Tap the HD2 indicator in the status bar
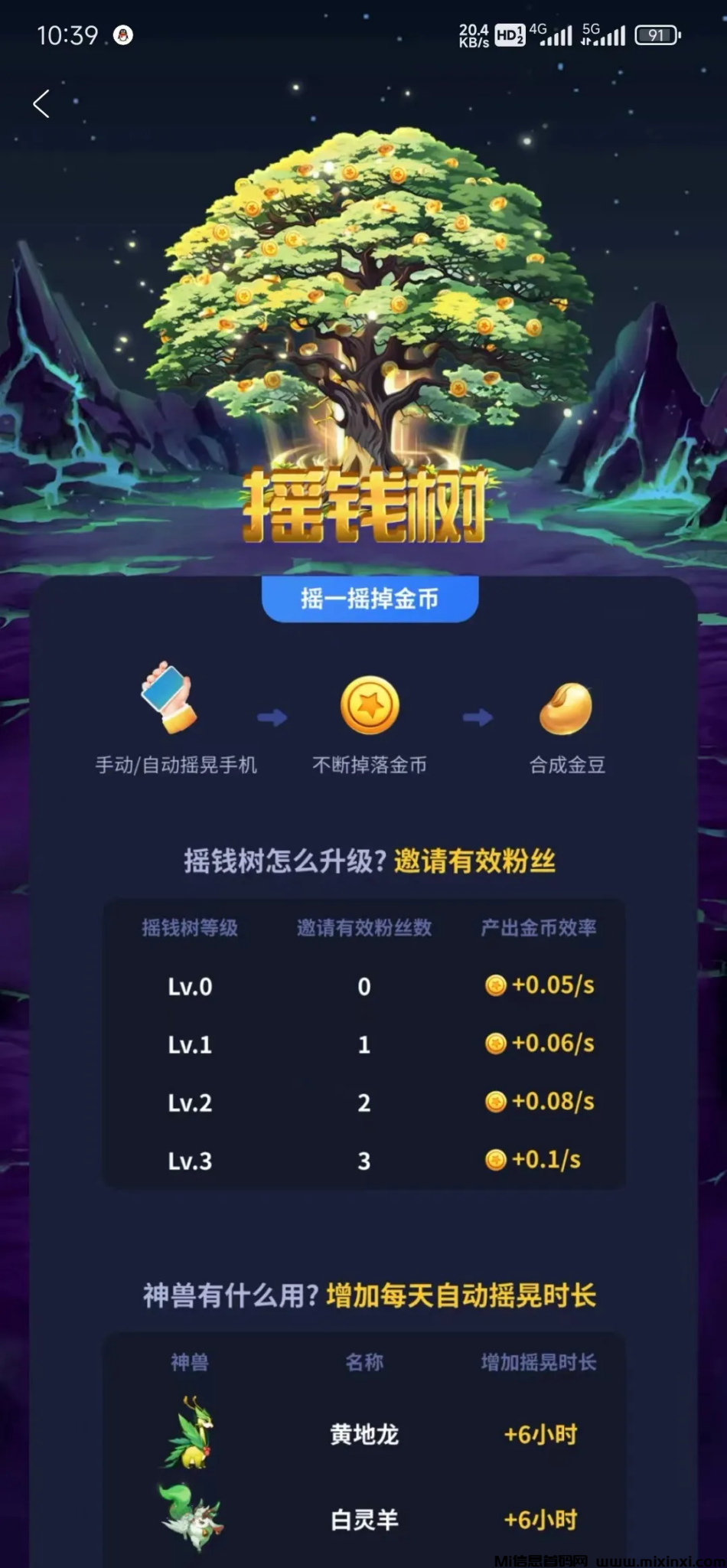 tap(509, 34)
